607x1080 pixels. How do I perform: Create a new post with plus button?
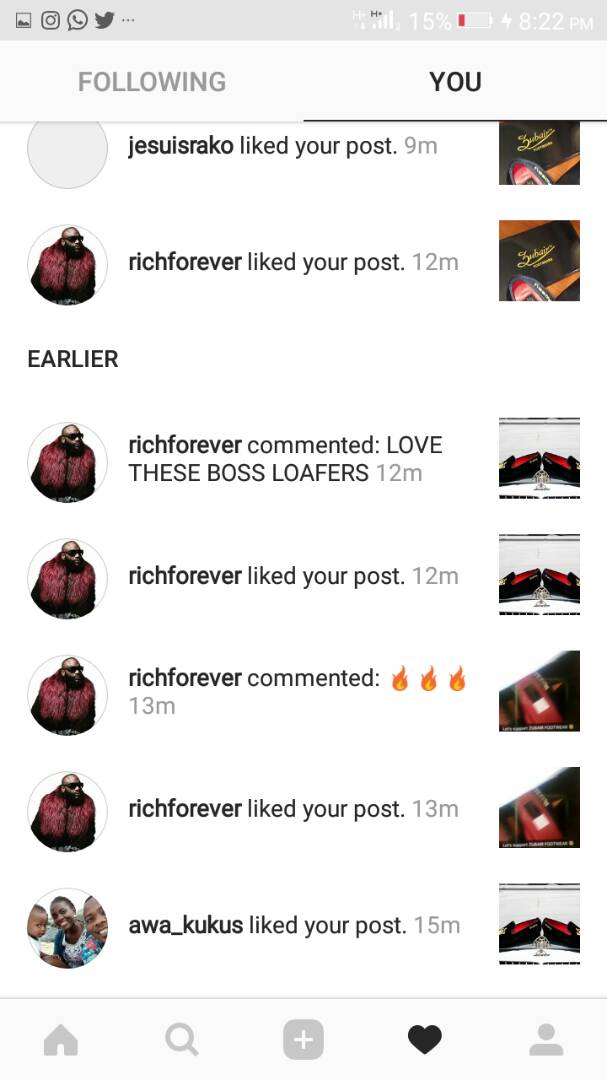click(x=303, y=1040)
